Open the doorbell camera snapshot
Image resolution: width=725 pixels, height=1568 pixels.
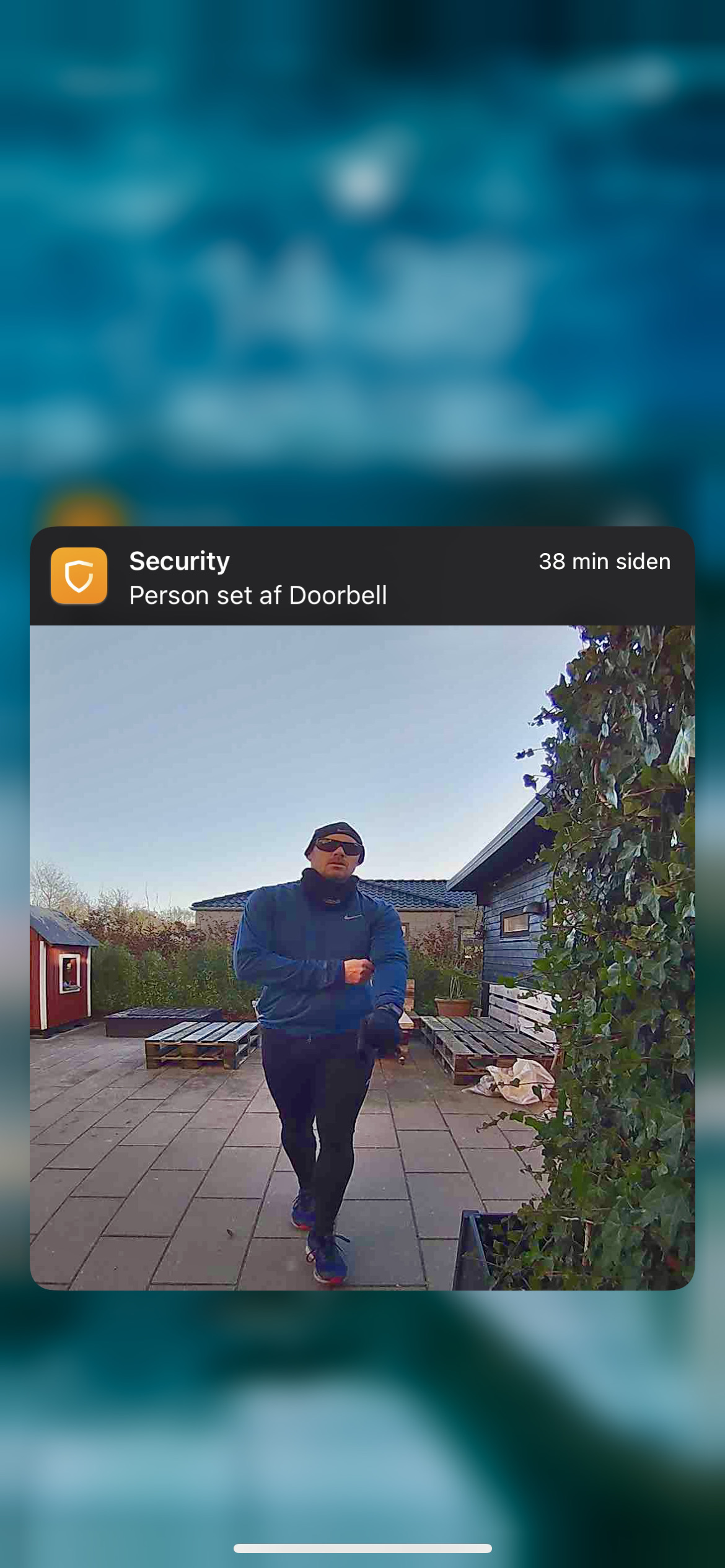coord(362,957)
